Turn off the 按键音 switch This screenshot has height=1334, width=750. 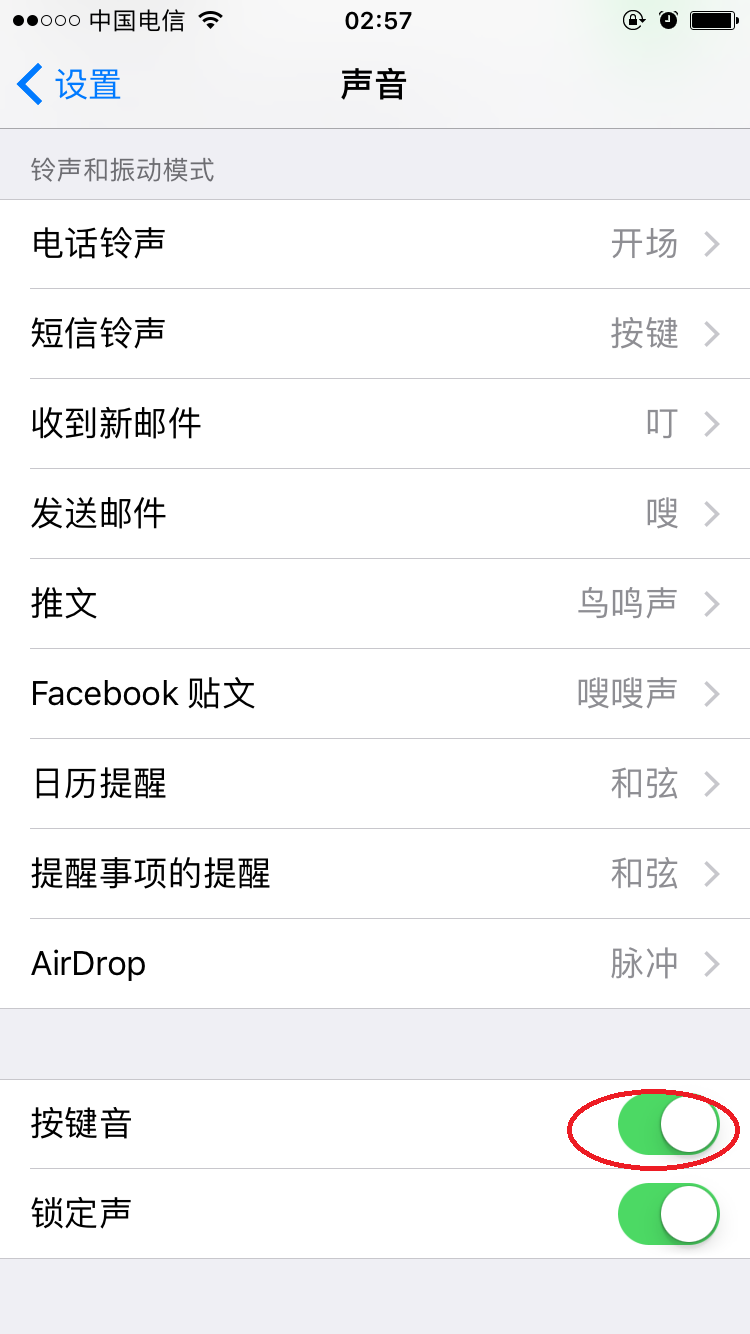pyautogui.click(x=669, y=1124)
